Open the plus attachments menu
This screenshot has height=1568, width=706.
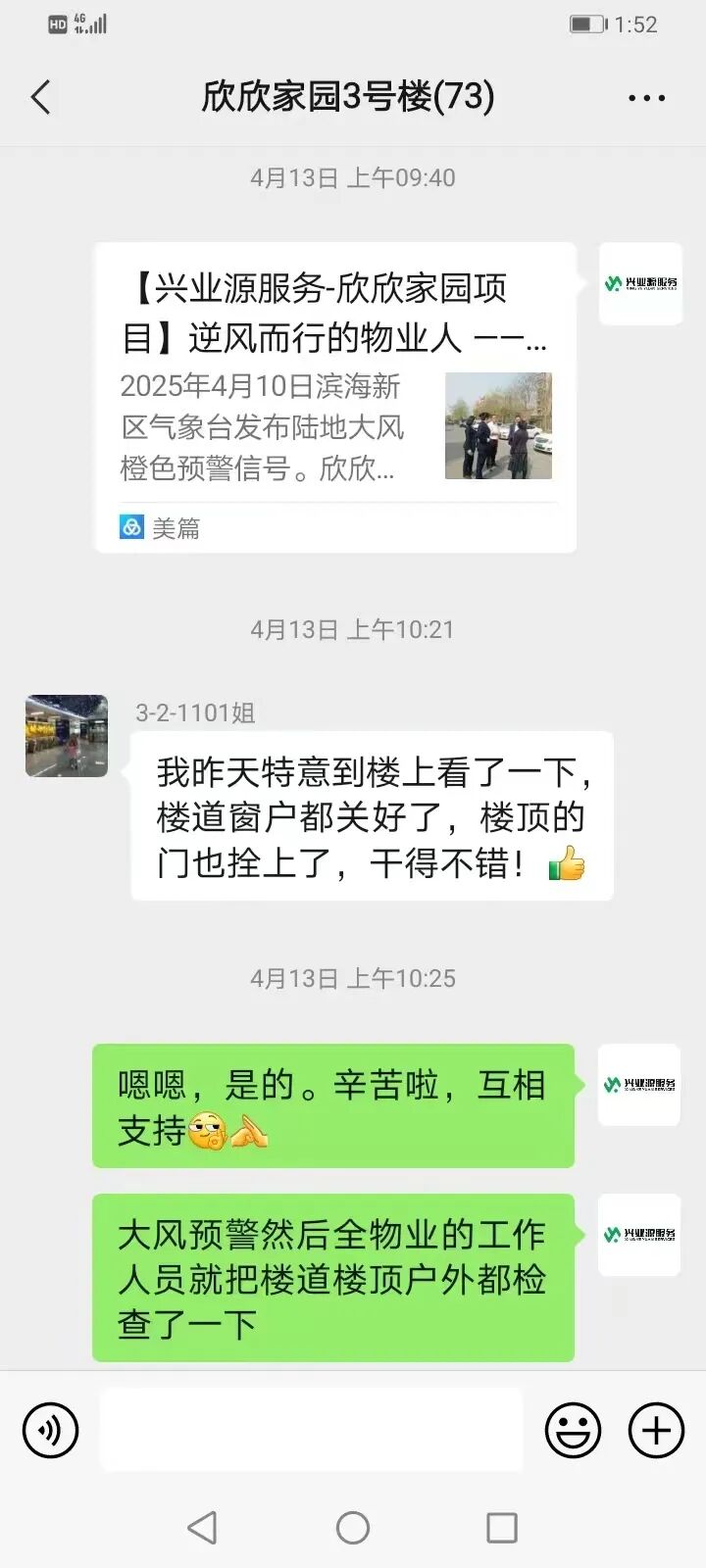pyautogui.click(x=655, y=1431)
